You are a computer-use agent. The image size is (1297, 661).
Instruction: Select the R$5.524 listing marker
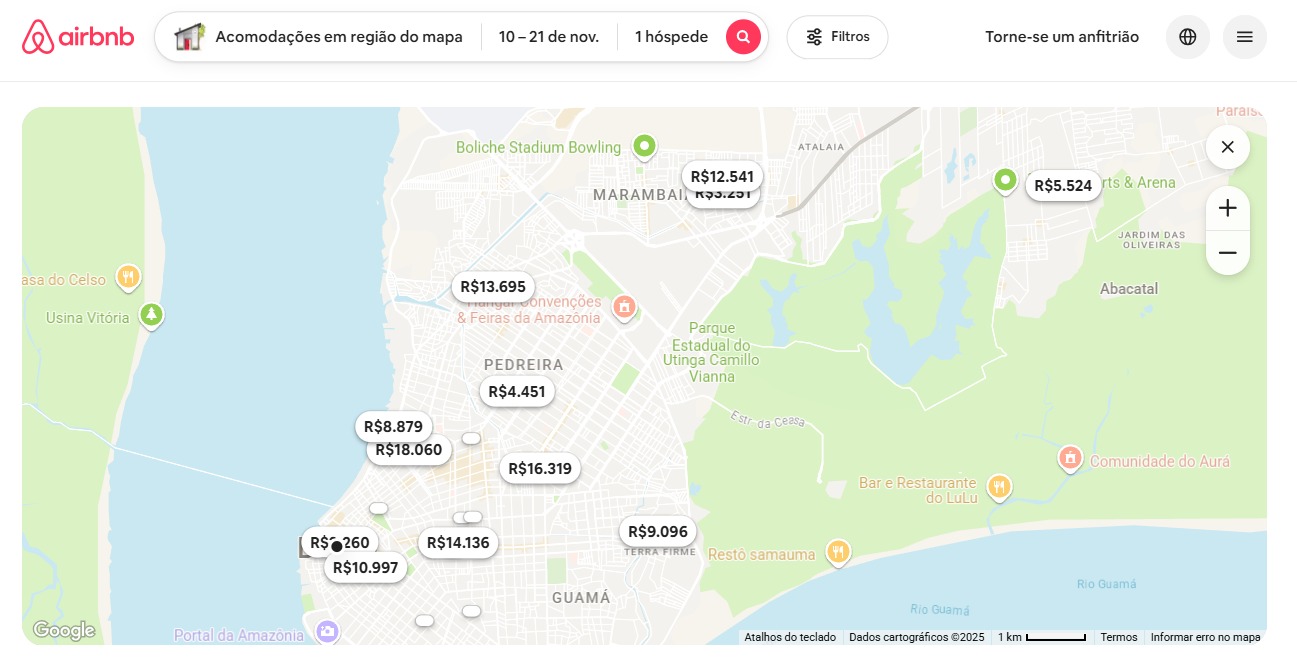tap(1063, 185)
